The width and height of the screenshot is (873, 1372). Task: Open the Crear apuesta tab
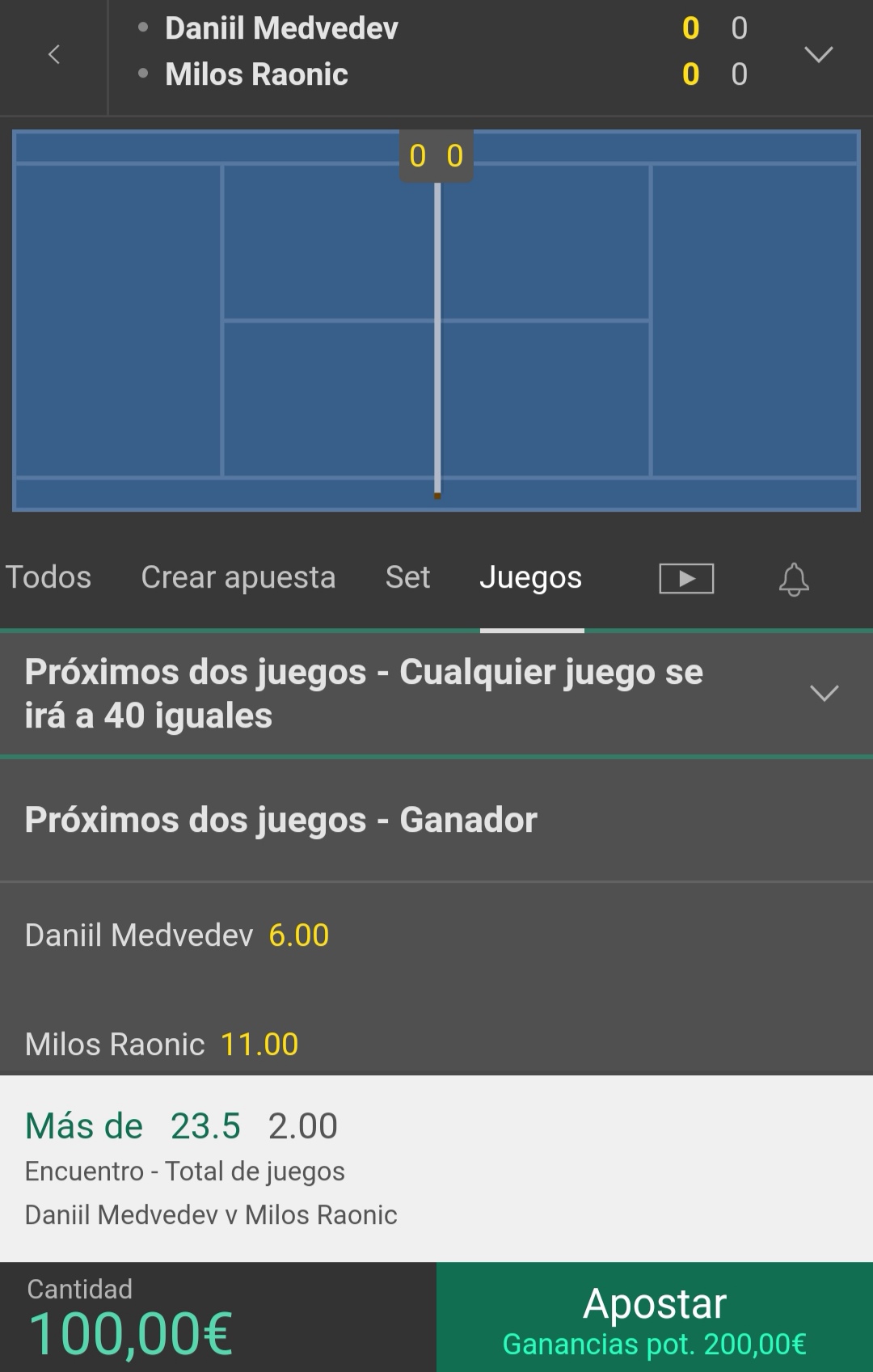(238, 577)
